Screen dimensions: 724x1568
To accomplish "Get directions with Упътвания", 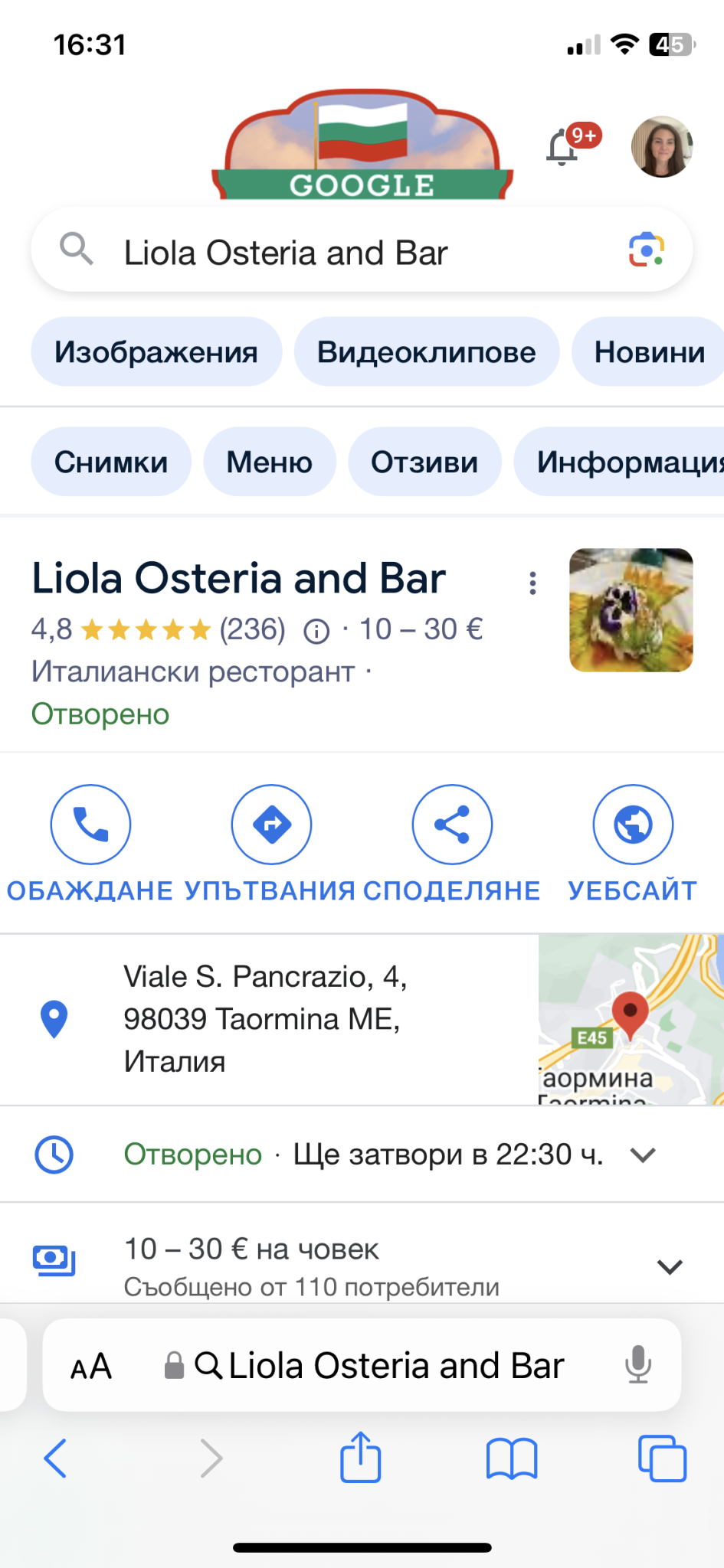I will pyautogui.click(x=271, y=825).
